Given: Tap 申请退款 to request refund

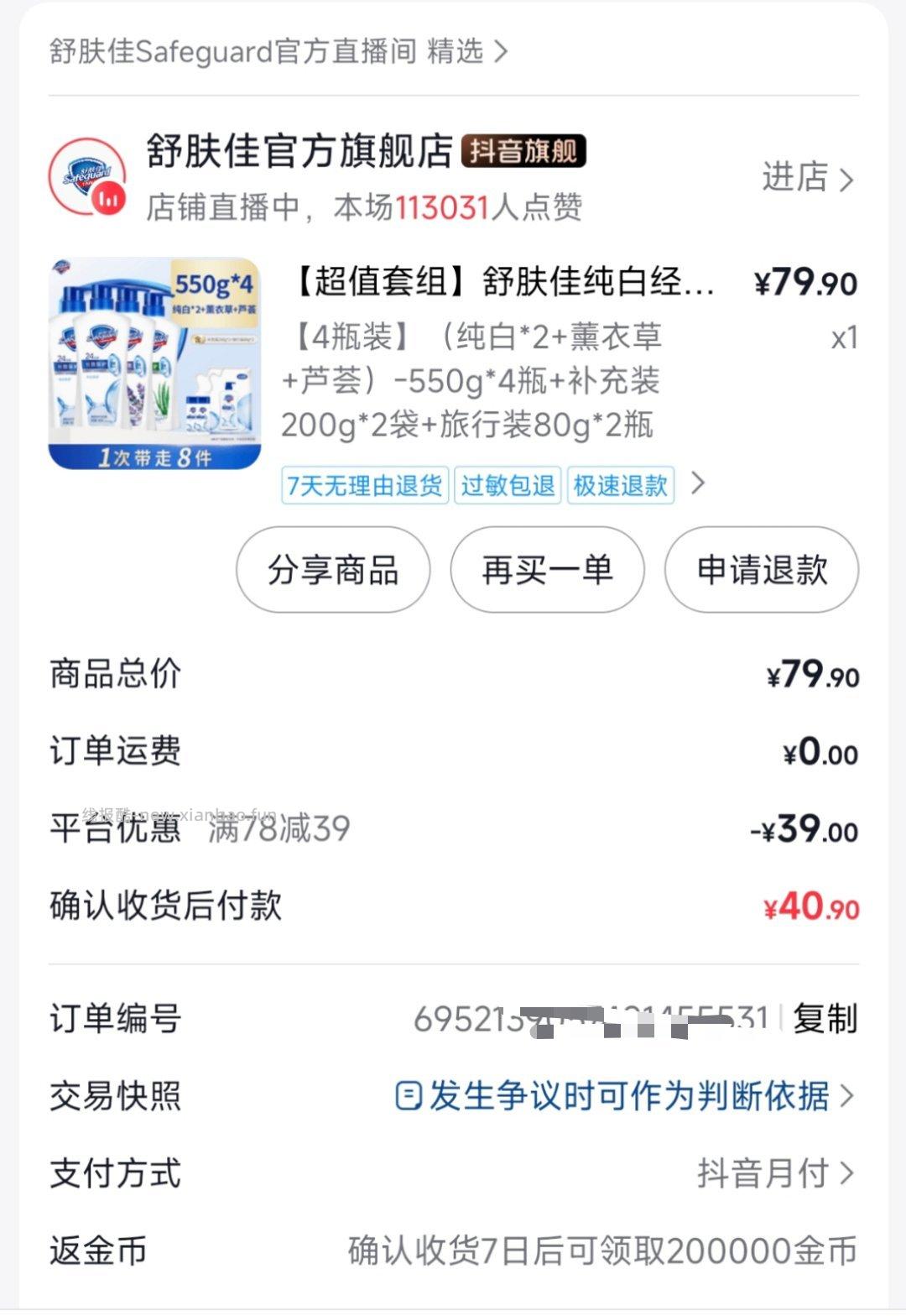Looking at the screenshot, I should pyautogui.click(x=760, y=570).
